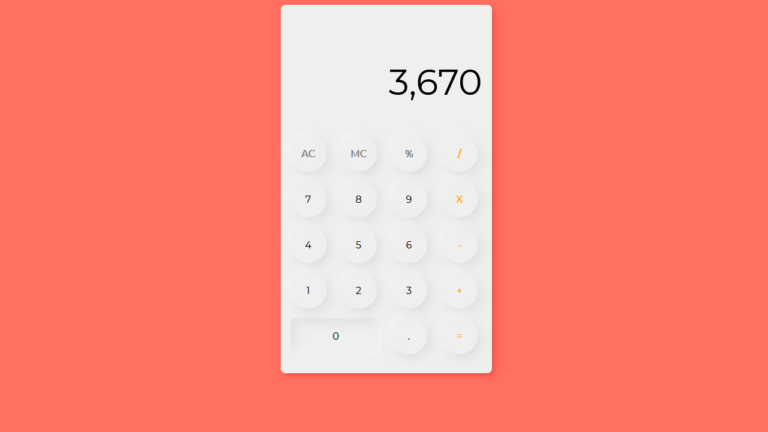
Task: Calculate the result with equals
Action: point(459,336)
